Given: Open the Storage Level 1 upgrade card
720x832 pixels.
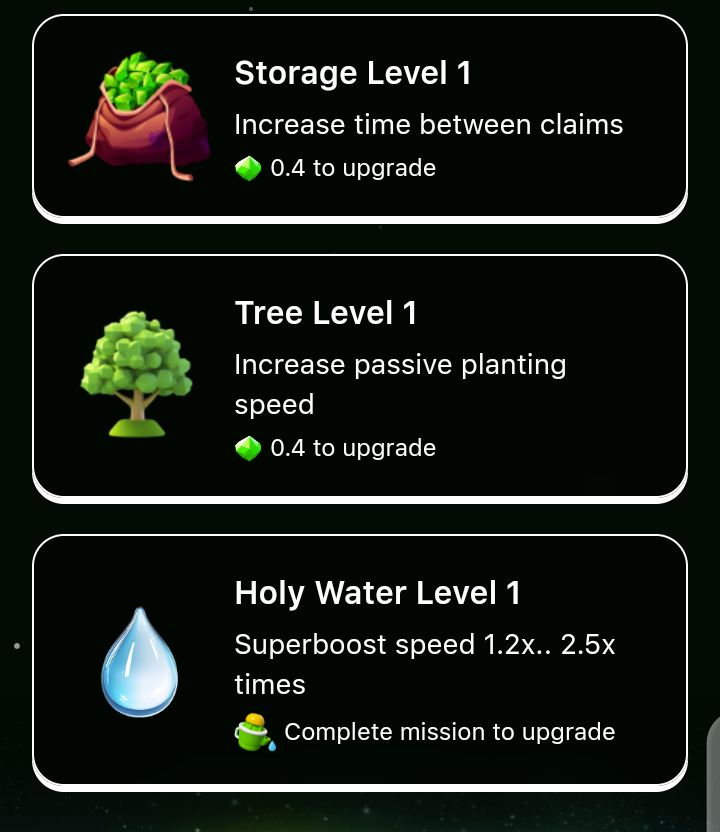Looking at the screenshot, I should (x=360, y=116).
